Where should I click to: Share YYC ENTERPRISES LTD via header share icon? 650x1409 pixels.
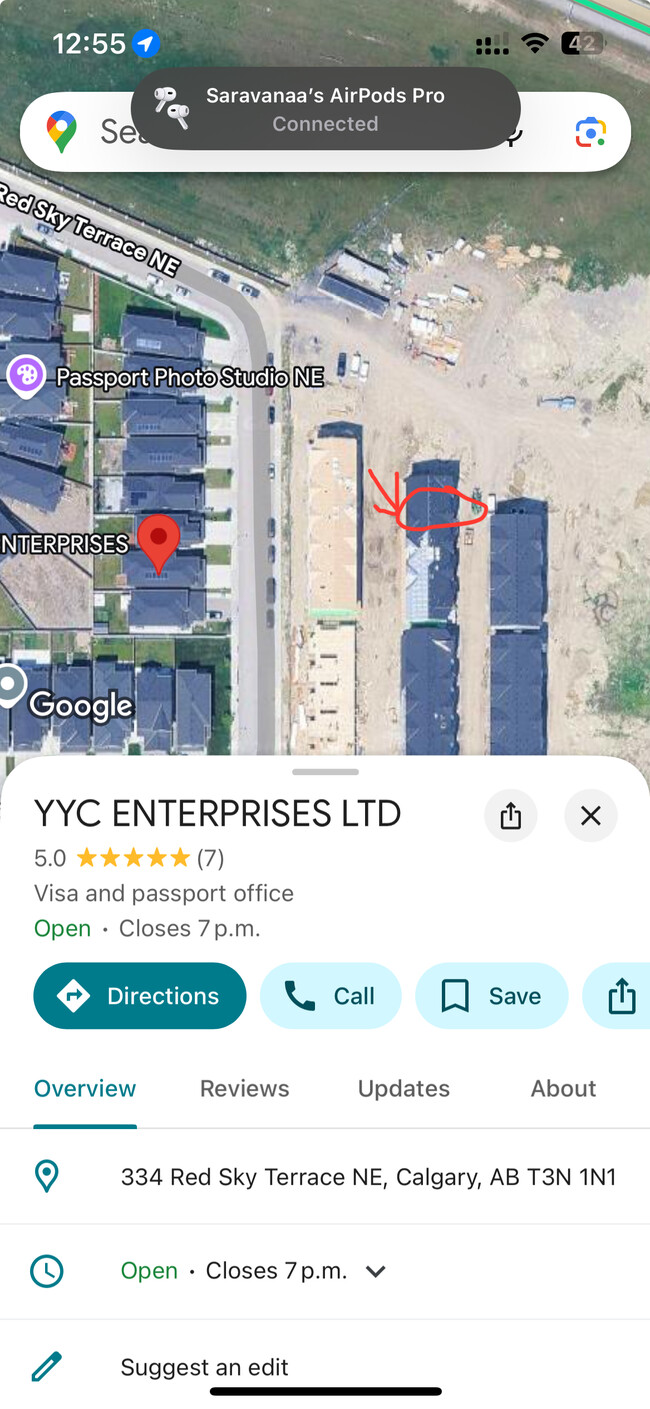coord(511,815)
